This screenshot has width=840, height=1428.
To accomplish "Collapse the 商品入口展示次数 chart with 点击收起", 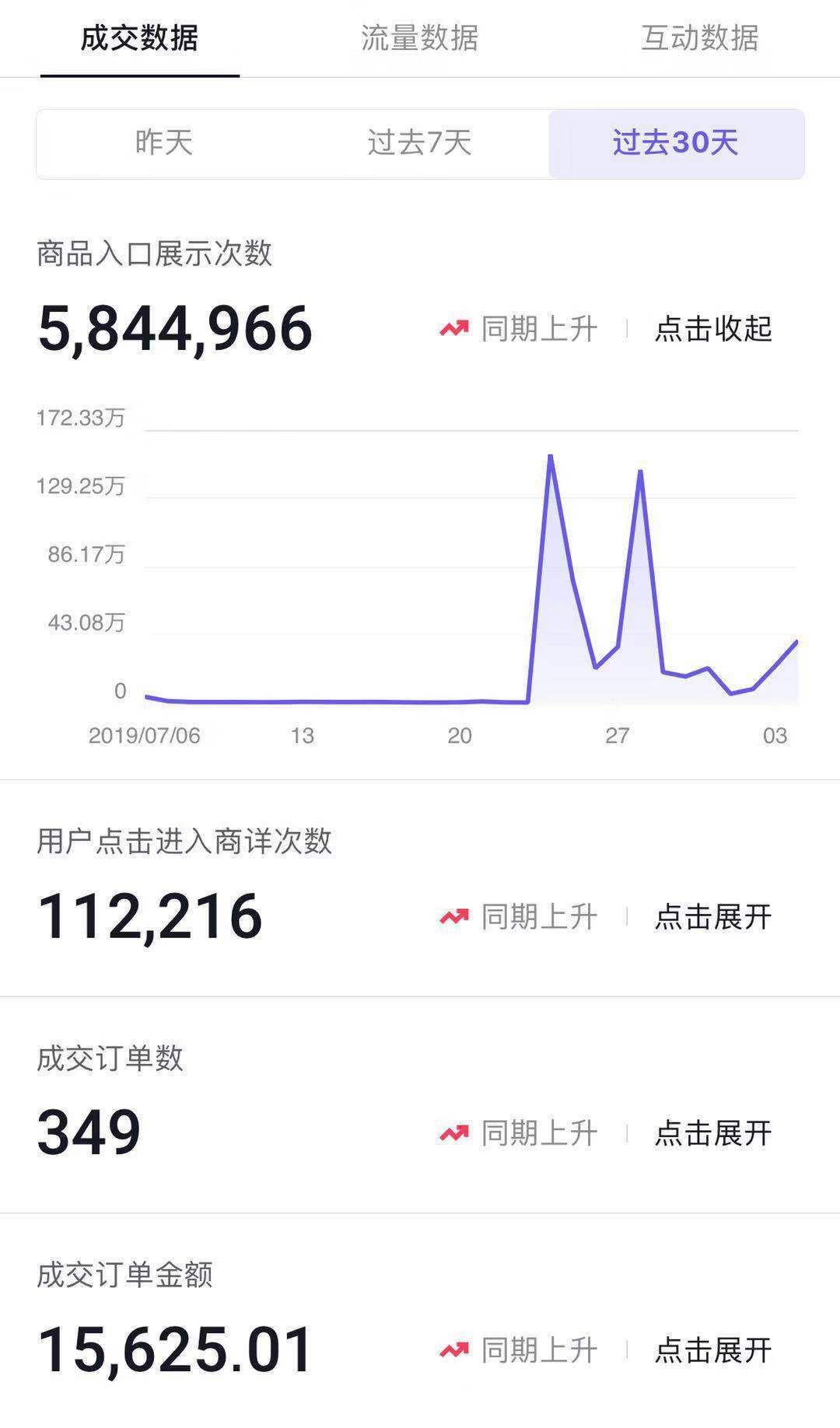I will pyautogui.click(x=712, y=329).
